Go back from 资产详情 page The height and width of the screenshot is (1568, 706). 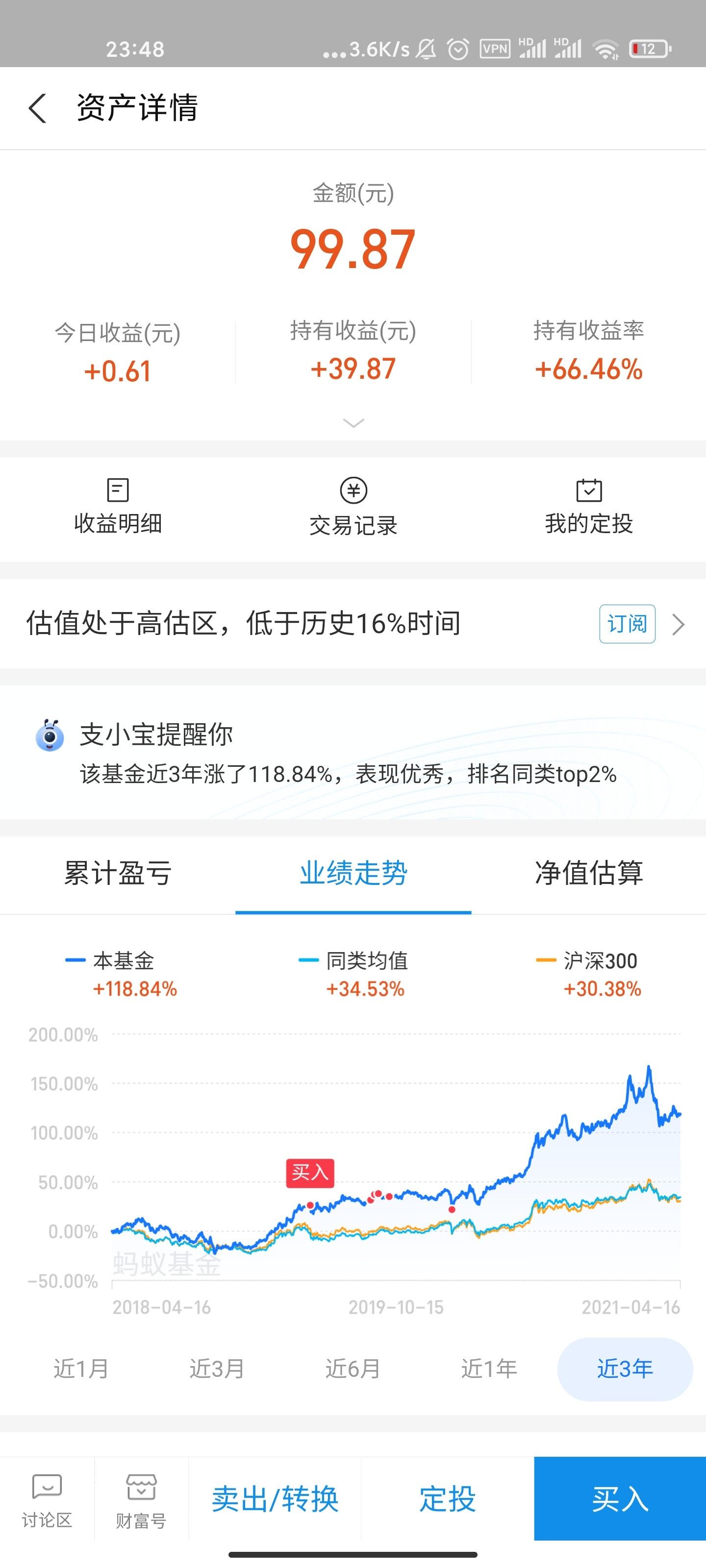click(x=38, y=108)
